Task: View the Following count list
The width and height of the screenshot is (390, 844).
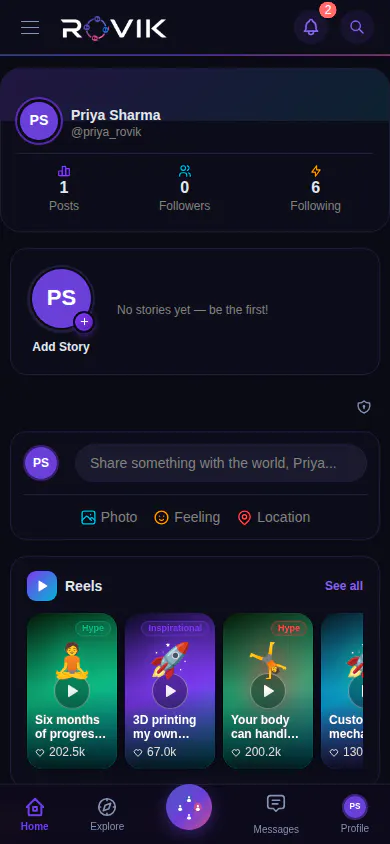Action: (x=316, y=188)
